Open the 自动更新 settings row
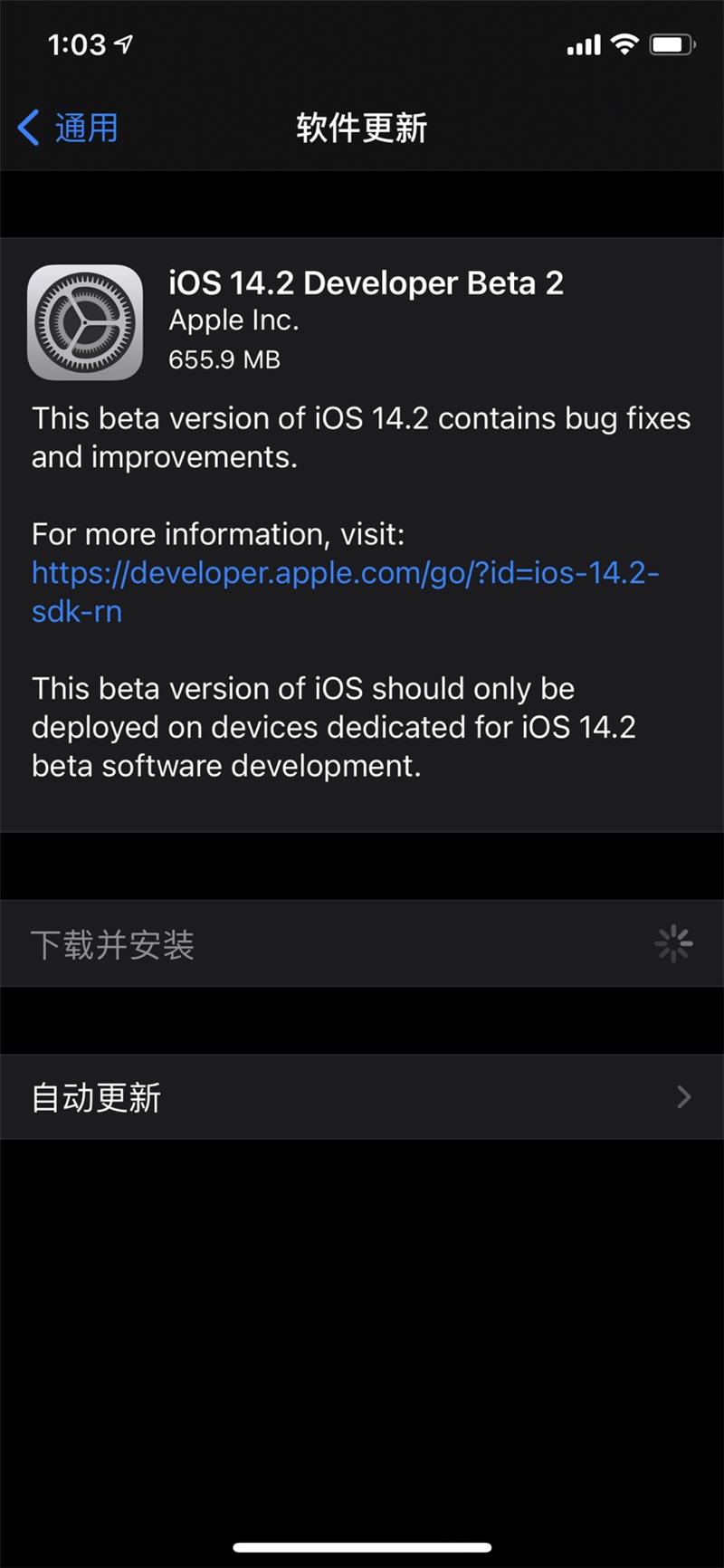Image resolution: width=724 pixels, height=1568 pixels. tap(362, 1097)
